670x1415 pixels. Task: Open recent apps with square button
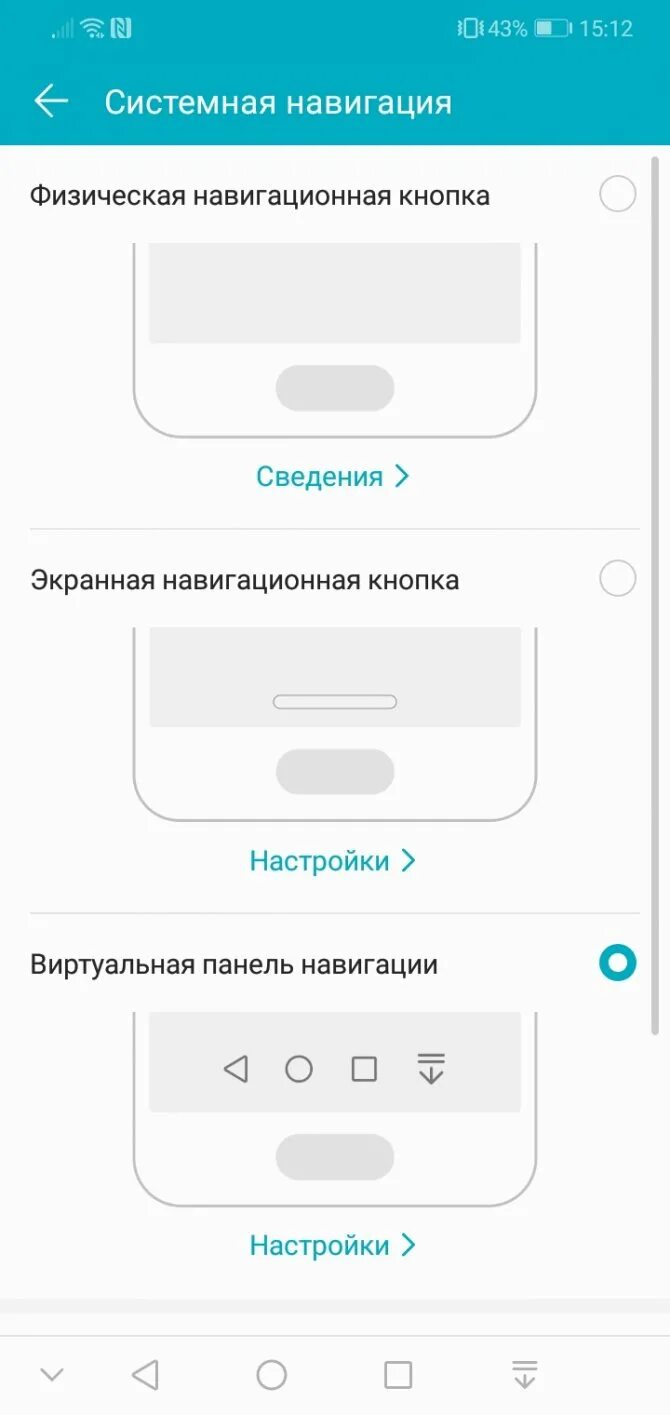click(398, 1375)
